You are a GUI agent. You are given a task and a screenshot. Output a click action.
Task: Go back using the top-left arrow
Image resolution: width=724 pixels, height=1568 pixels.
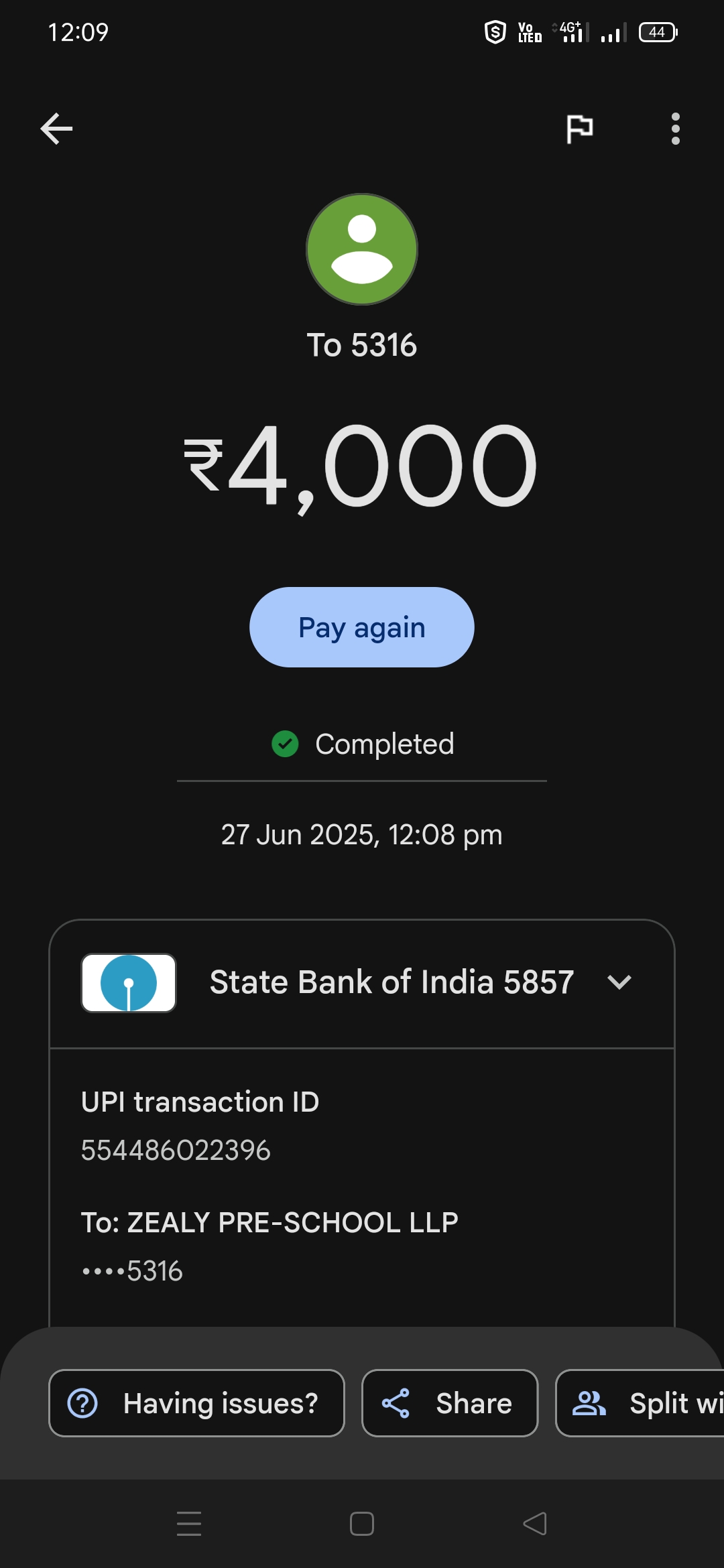click(x=56, y=129)
